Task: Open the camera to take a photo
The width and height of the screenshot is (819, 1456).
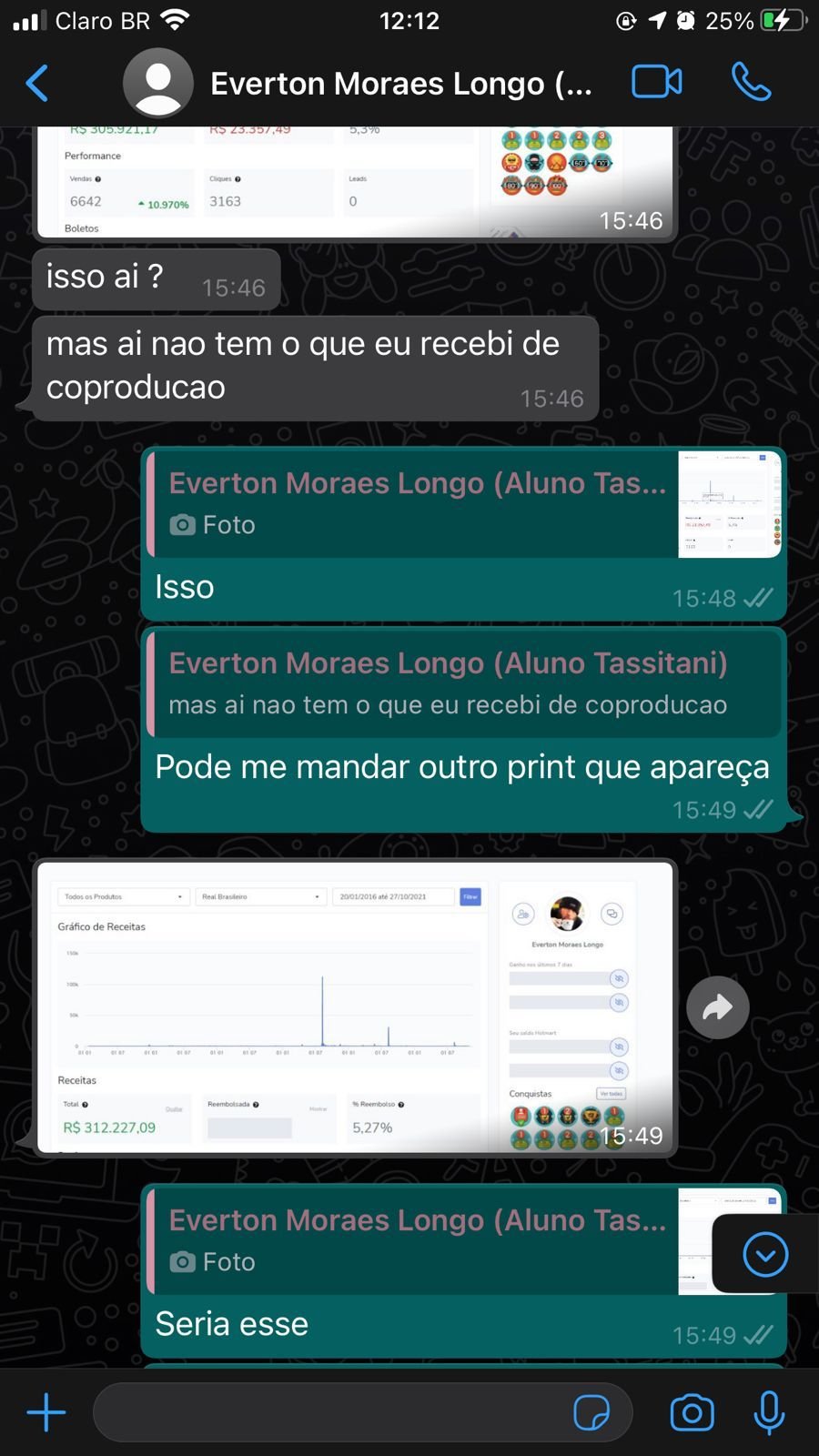Action: [x=692, y=1412]
